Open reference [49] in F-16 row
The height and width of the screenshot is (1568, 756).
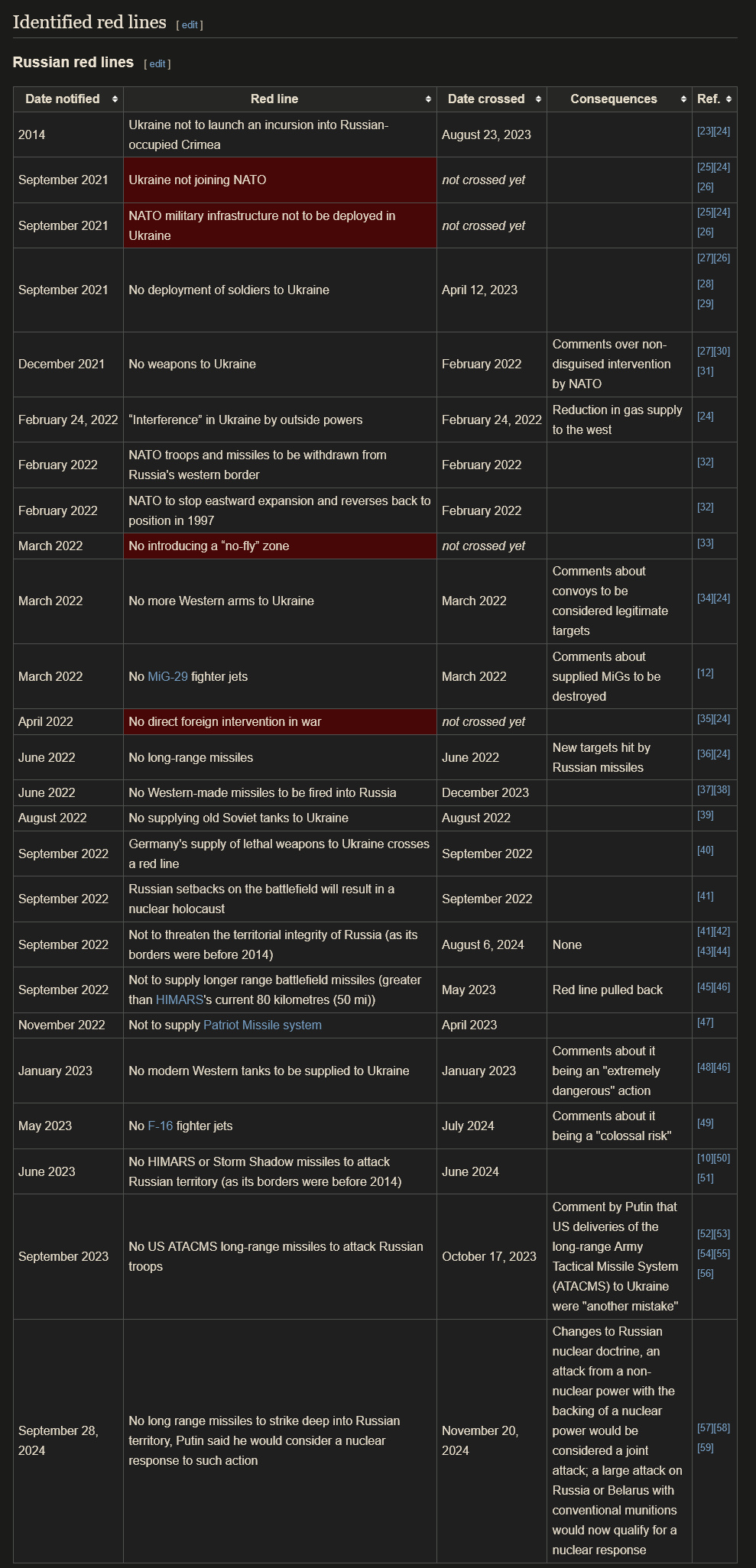coord(705,1123)
